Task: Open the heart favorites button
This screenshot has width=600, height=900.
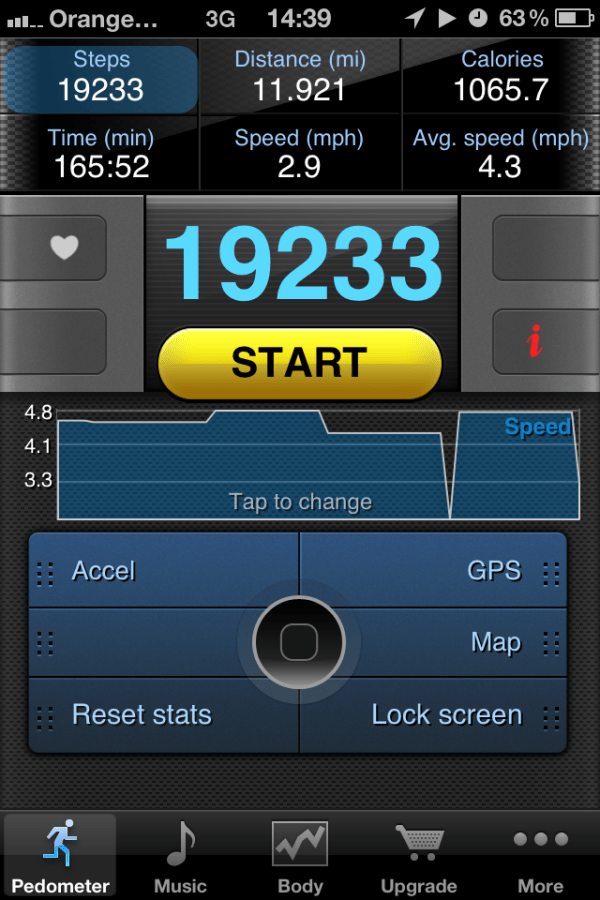Action: point(64,247)
